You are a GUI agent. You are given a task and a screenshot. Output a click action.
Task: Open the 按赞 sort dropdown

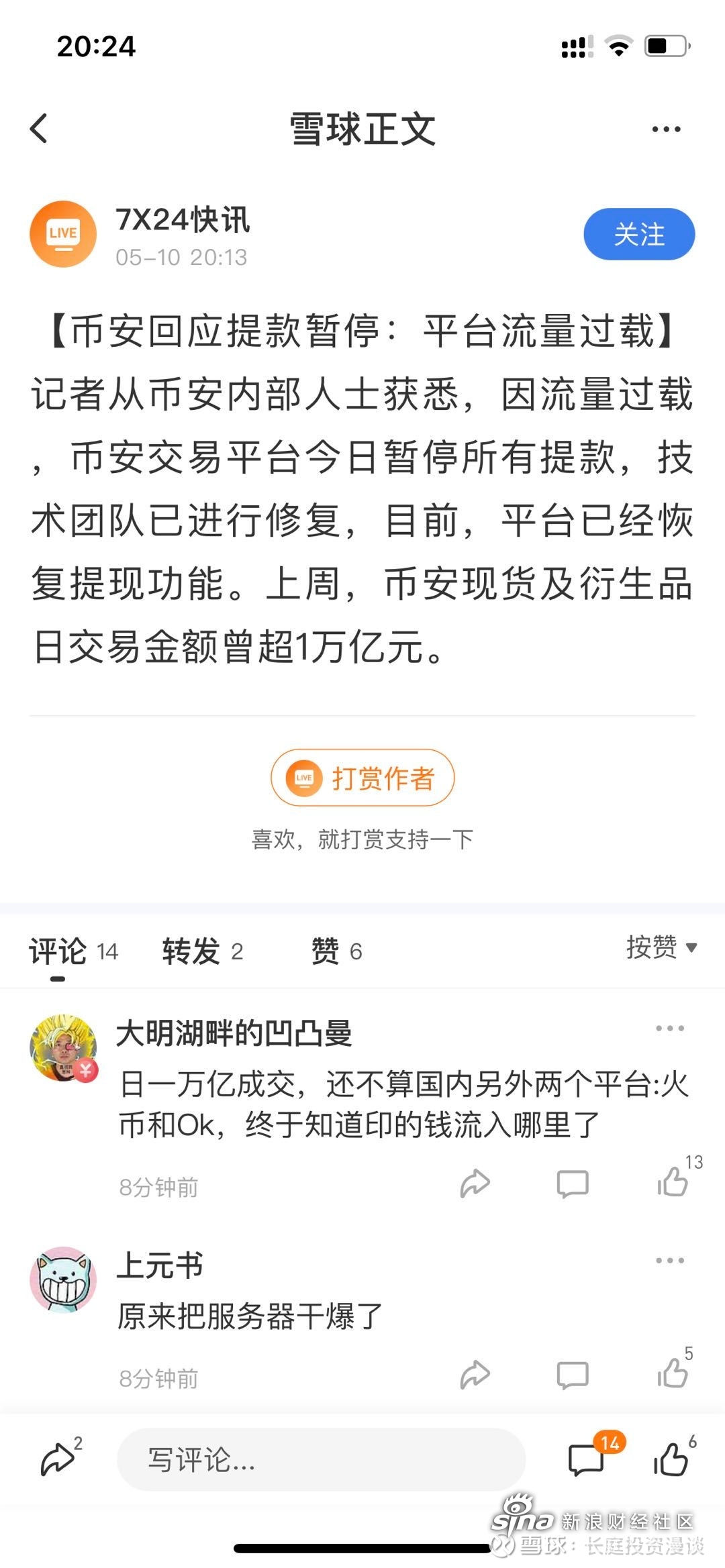point(661,947)
